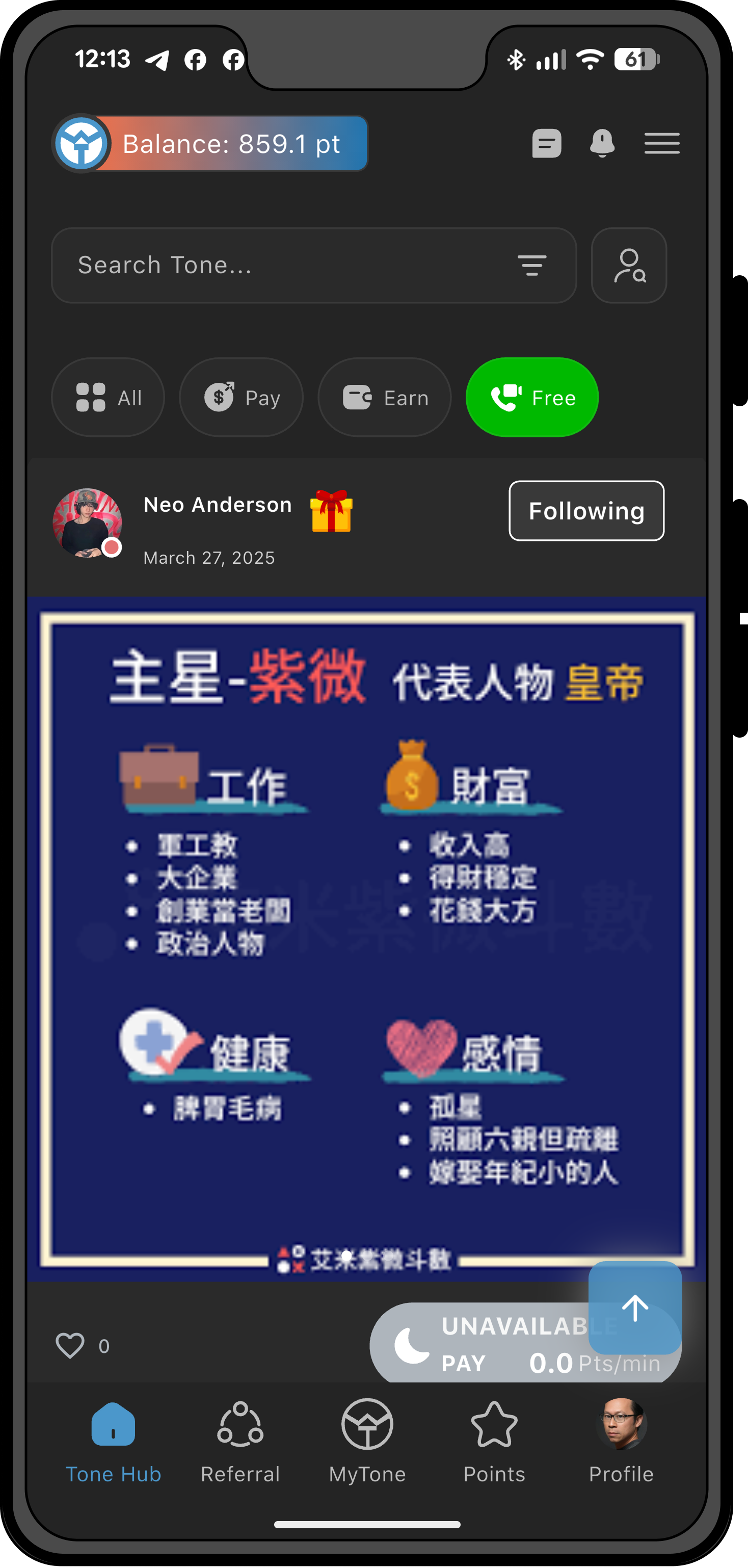Select the All filter chip
748x1568 pixels.
(x=108, y=398)
